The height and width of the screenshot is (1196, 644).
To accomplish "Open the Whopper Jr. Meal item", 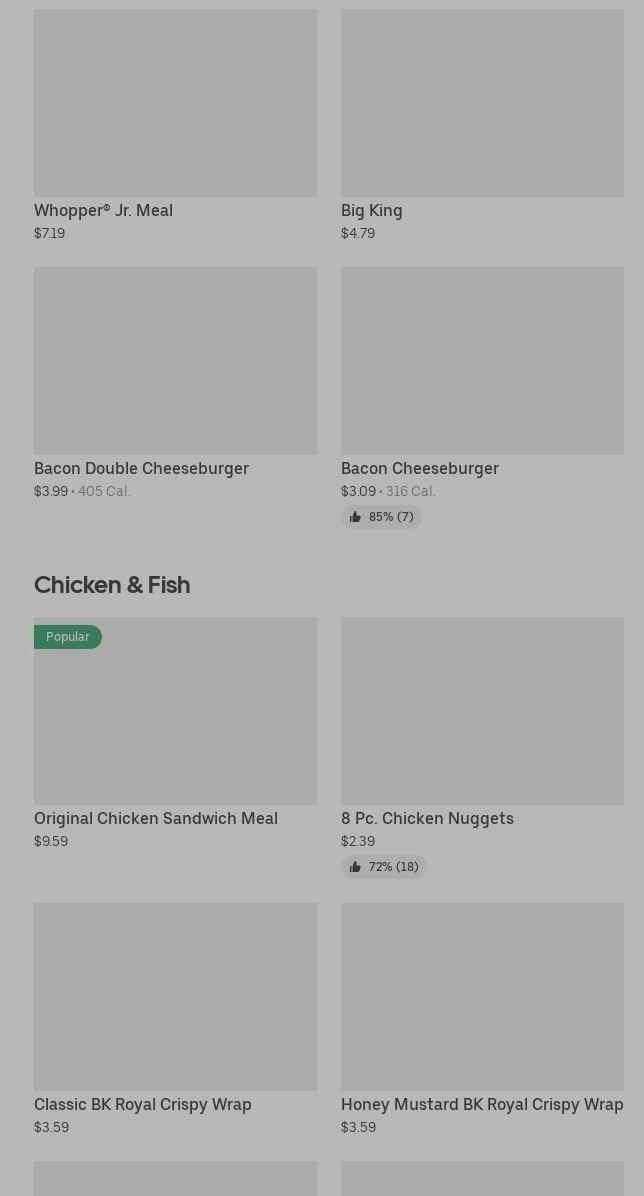I will pyautogui.click(x=175, y=126).
